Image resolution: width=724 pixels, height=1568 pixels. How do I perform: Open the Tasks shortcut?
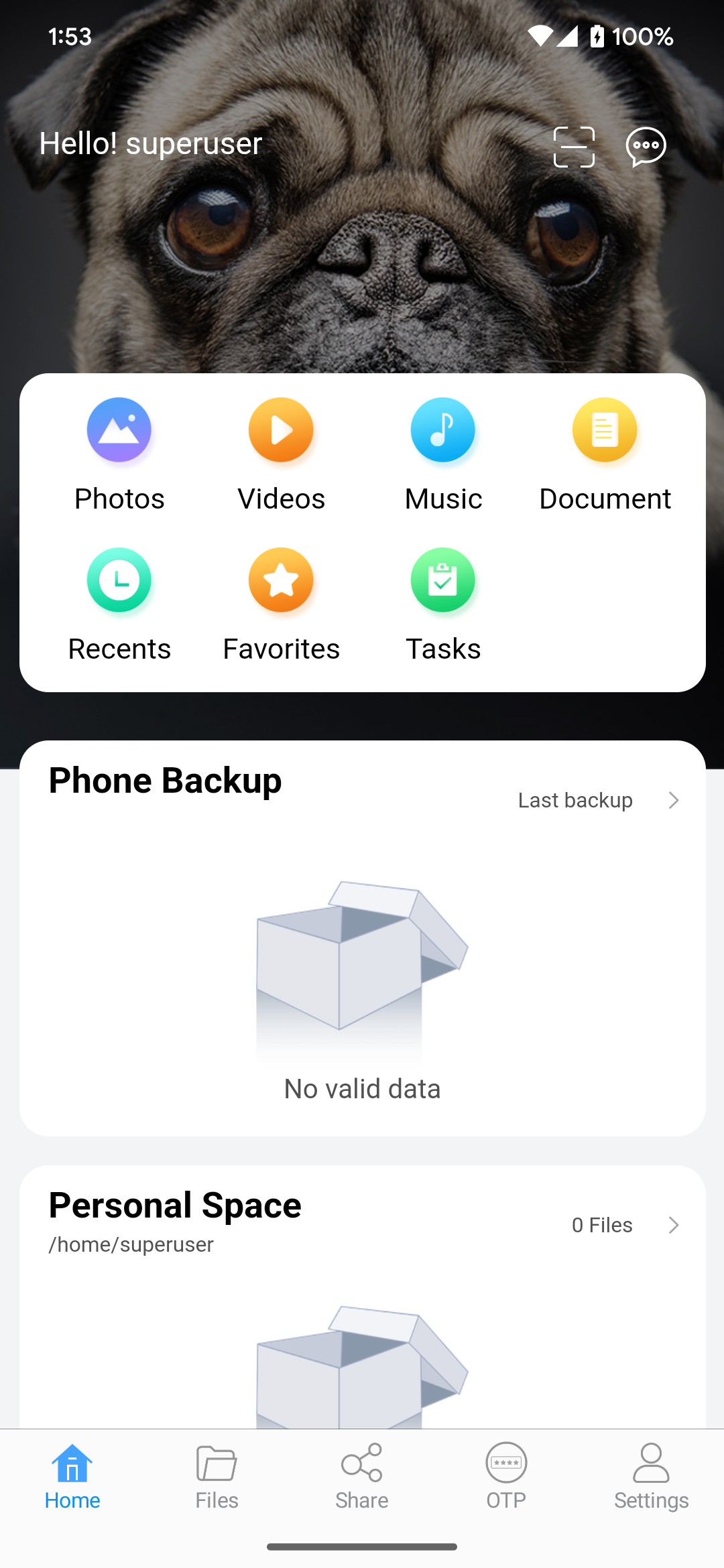click(x=443, y=604)
